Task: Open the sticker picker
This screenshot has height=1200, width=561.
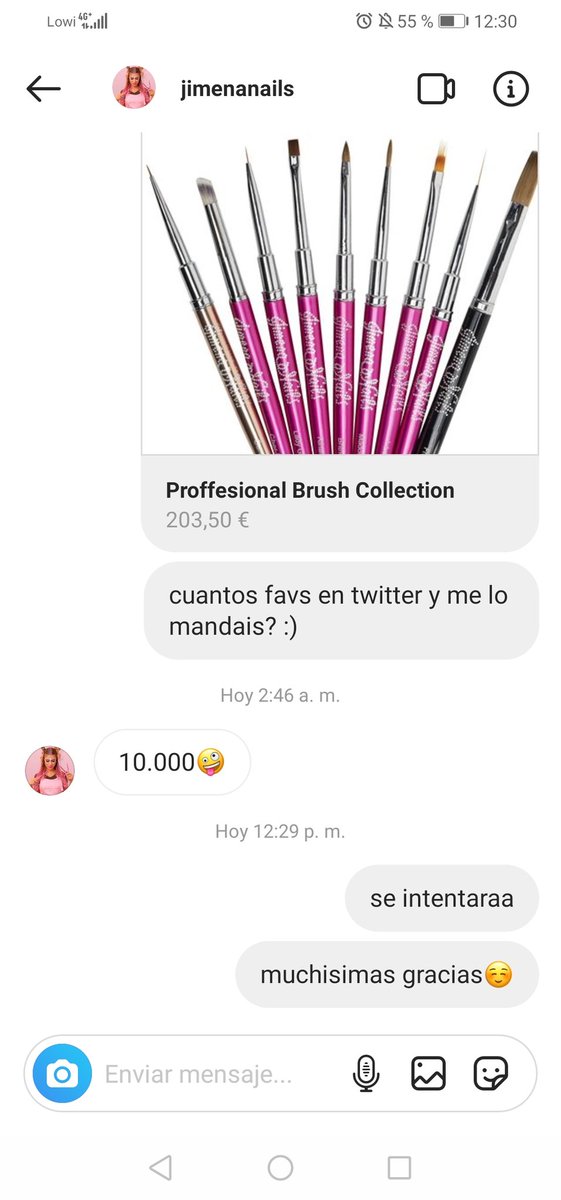Action: tap(491, 1074)
